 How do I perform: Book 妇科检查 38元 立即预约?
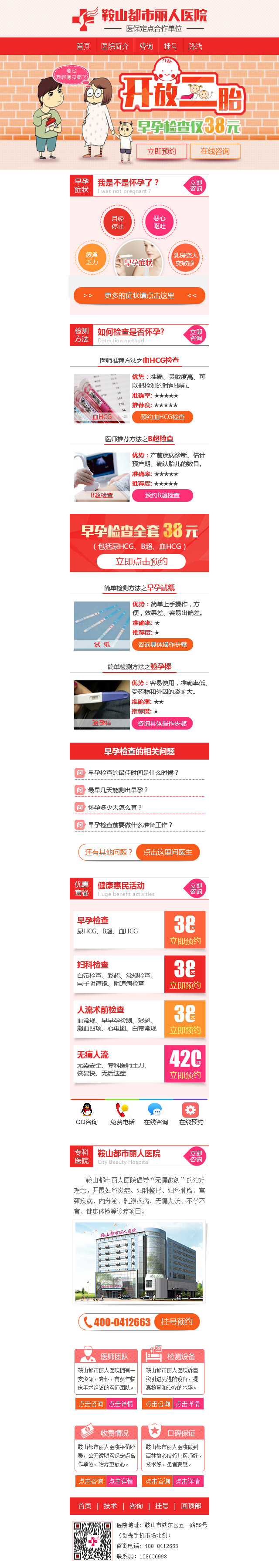[x=185, y=986]
